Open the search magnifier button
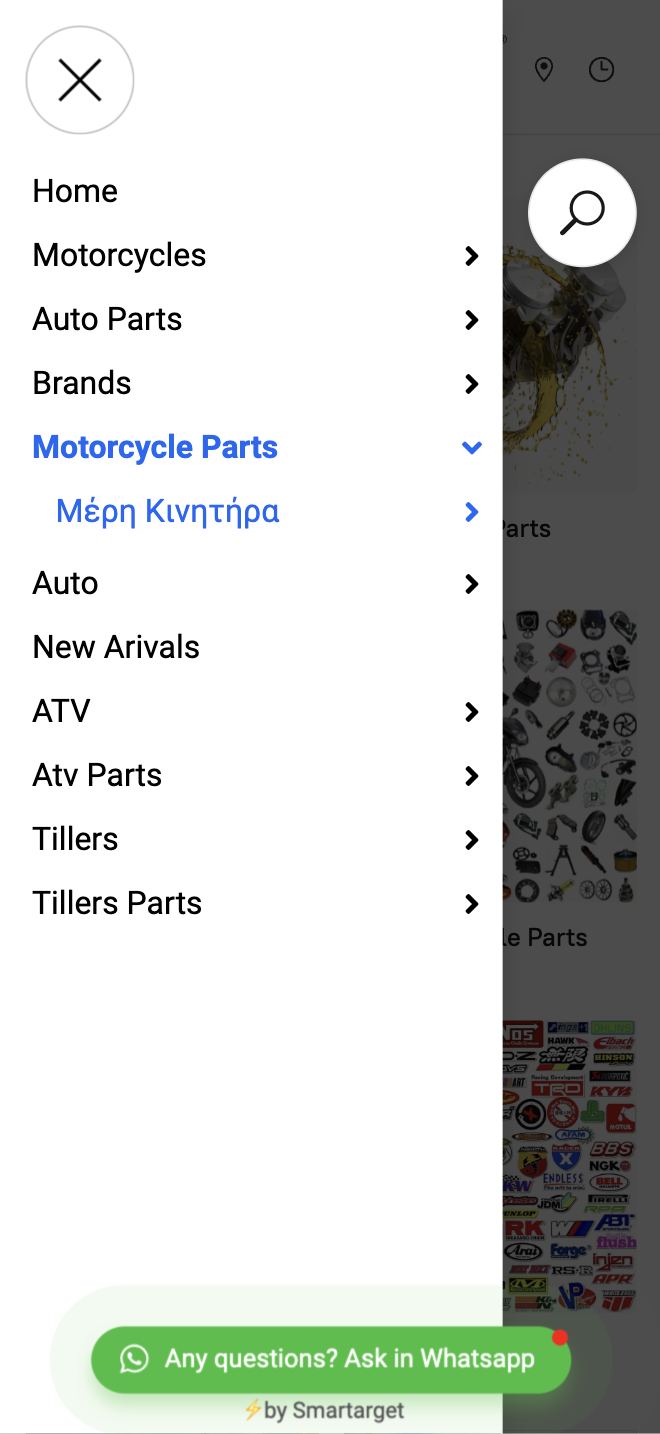660x1434 pixels. coord(582,213)
